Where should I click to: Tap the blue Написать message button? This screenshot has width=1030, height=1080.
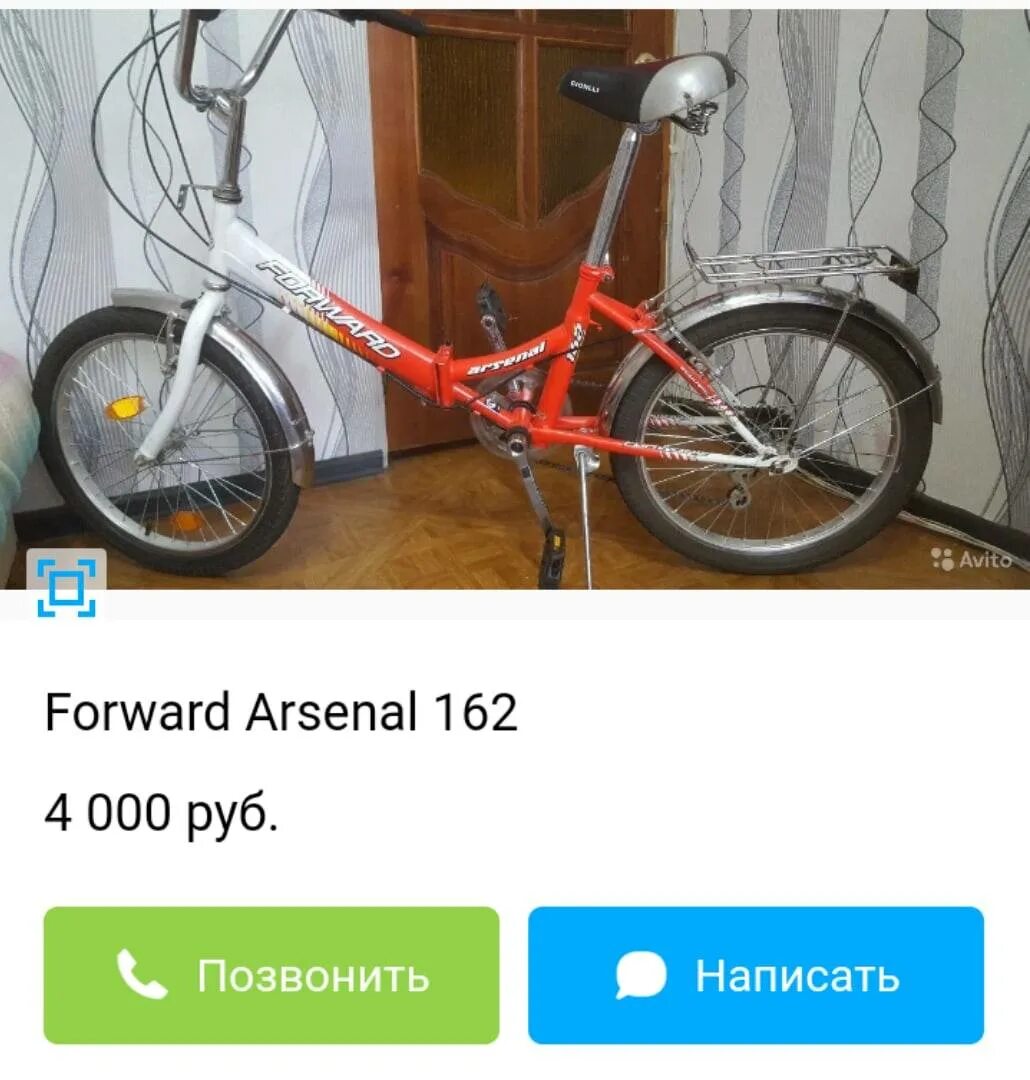click(x=756, y=975)
